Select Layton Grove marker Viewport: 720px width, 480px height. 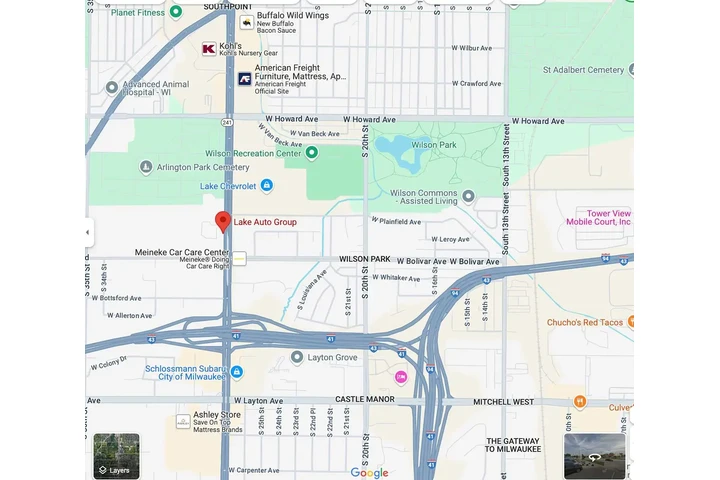297,357
